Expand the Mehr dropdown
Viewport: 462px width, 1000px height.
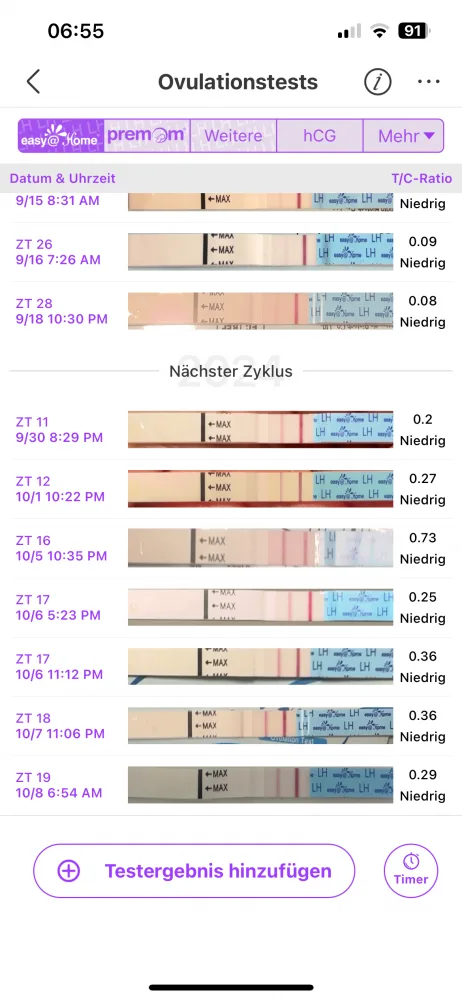pyautogui.click(x=403, y=136)
